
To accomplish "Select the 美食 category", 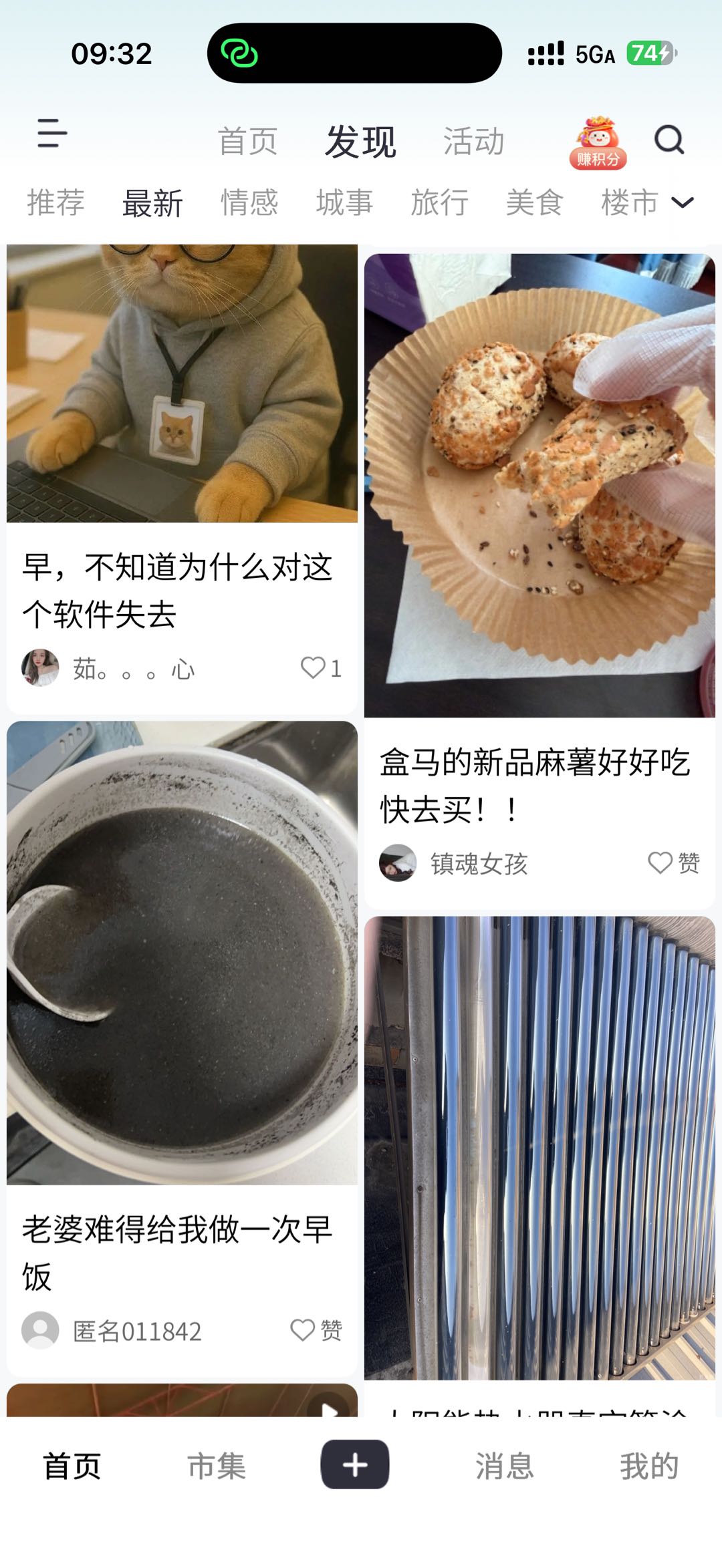I will (534, 202).
